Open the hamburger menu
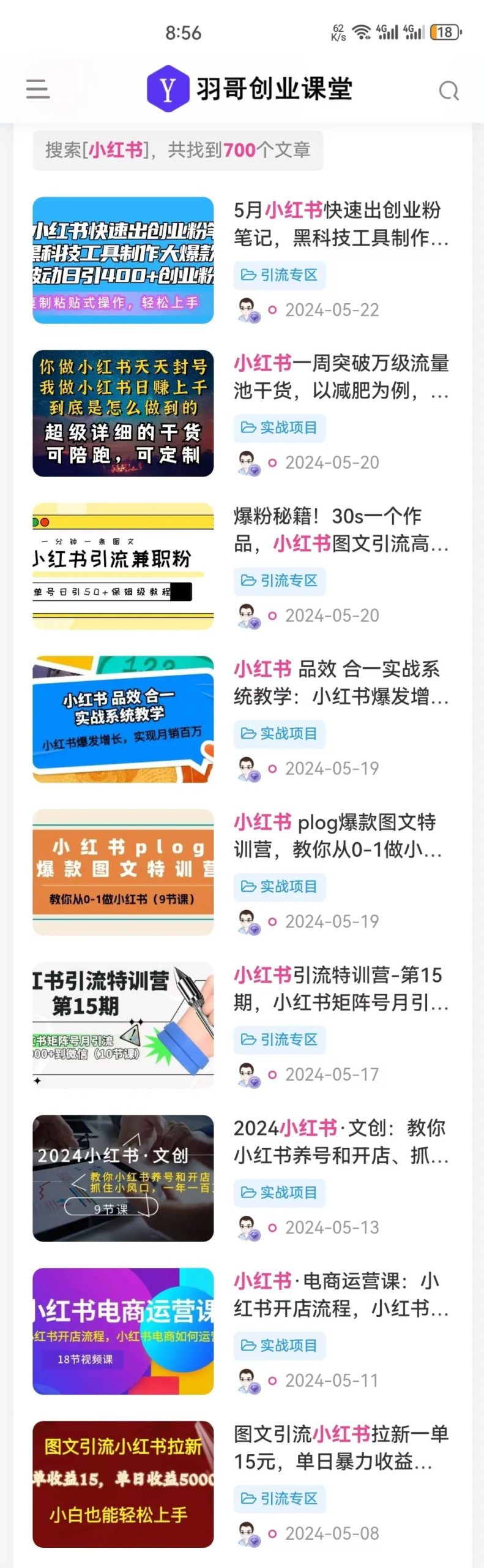The height and width of the screenshot is (1568, 484). pos(37,89)
